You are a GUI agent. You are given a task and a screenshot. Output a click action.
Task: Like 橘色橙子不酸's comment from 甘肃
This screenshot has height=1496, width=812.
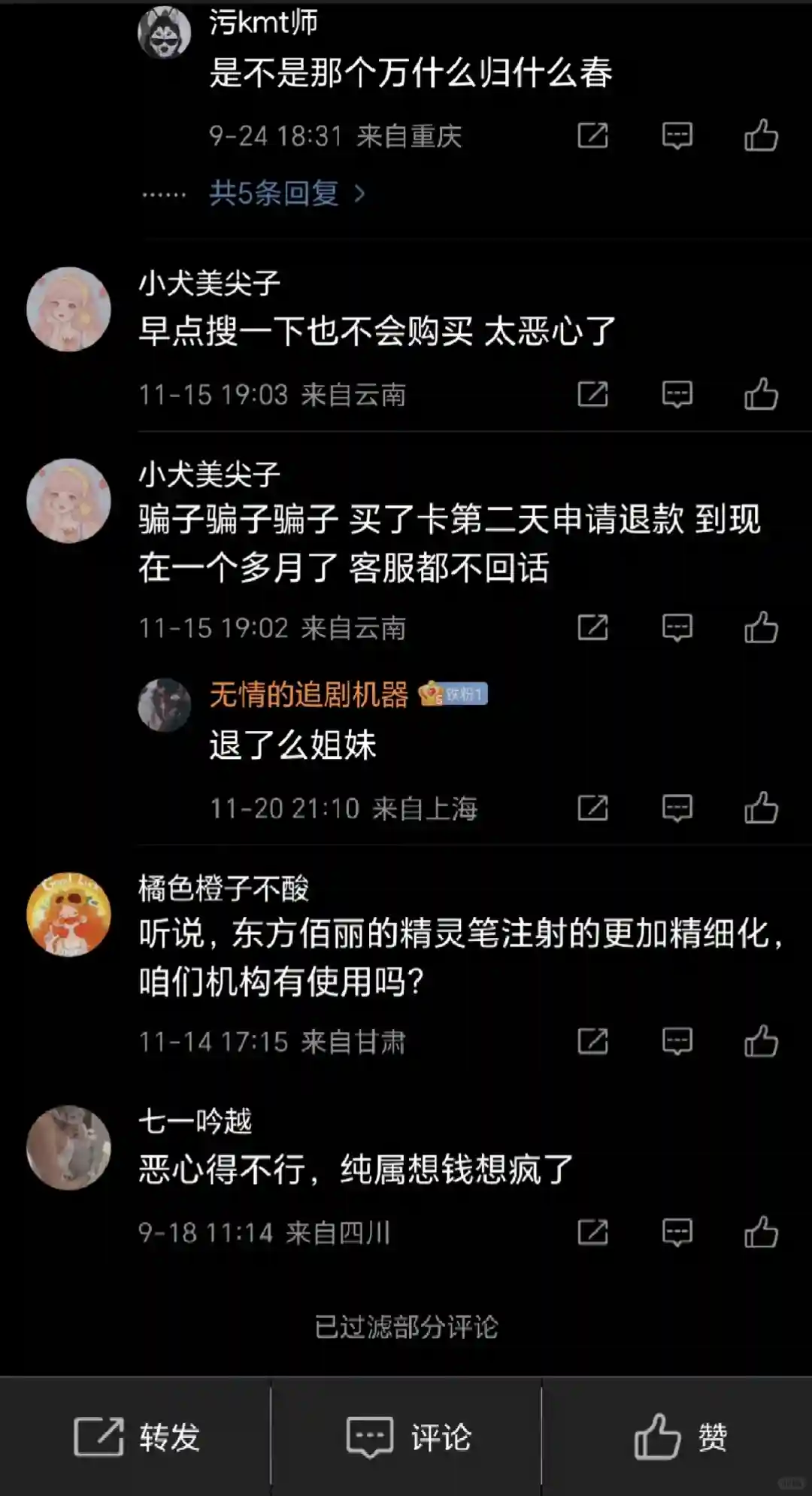point(761,1042)
